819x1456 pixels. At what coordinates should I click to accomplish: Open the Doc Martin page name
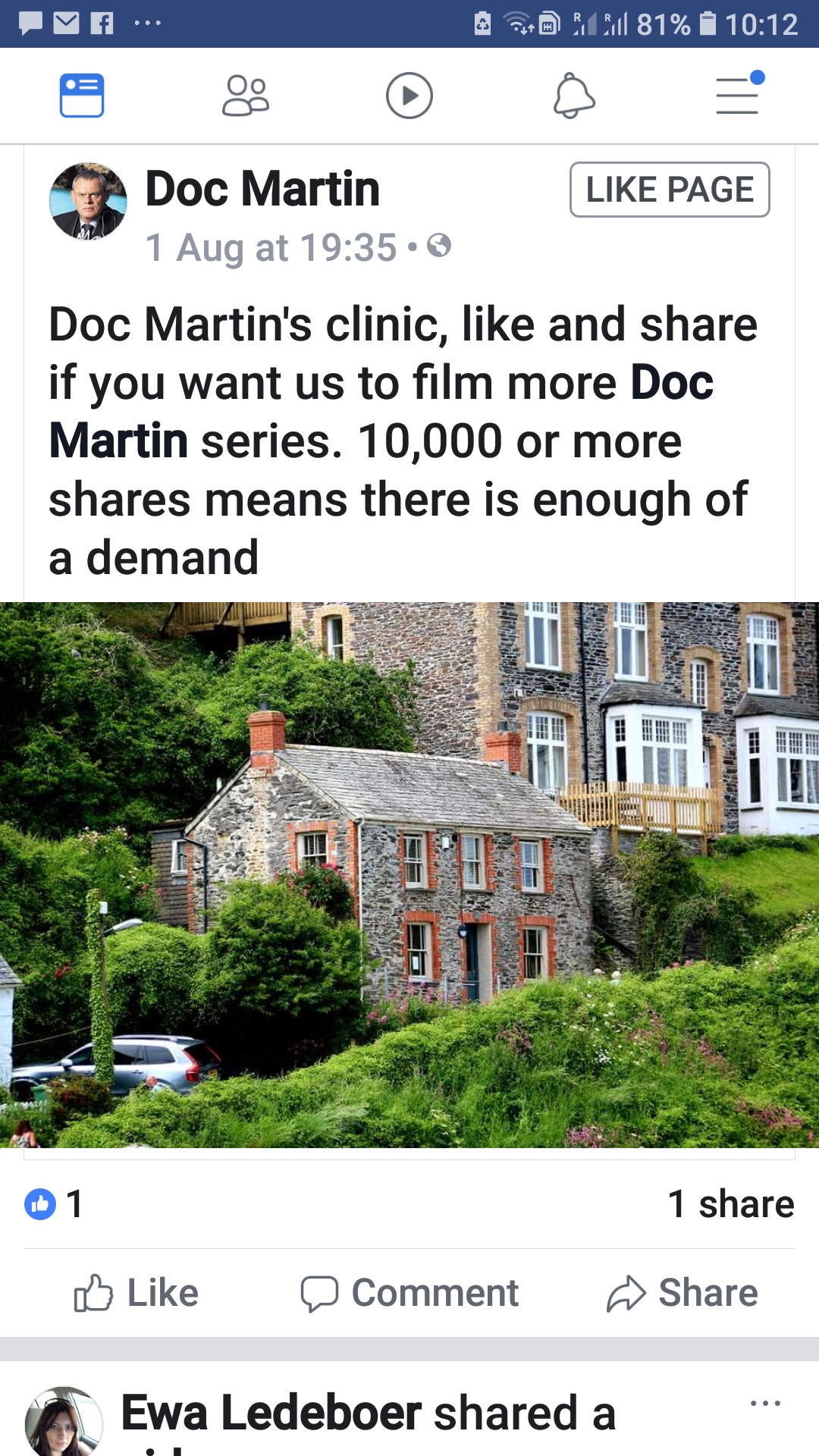point(262,188)
